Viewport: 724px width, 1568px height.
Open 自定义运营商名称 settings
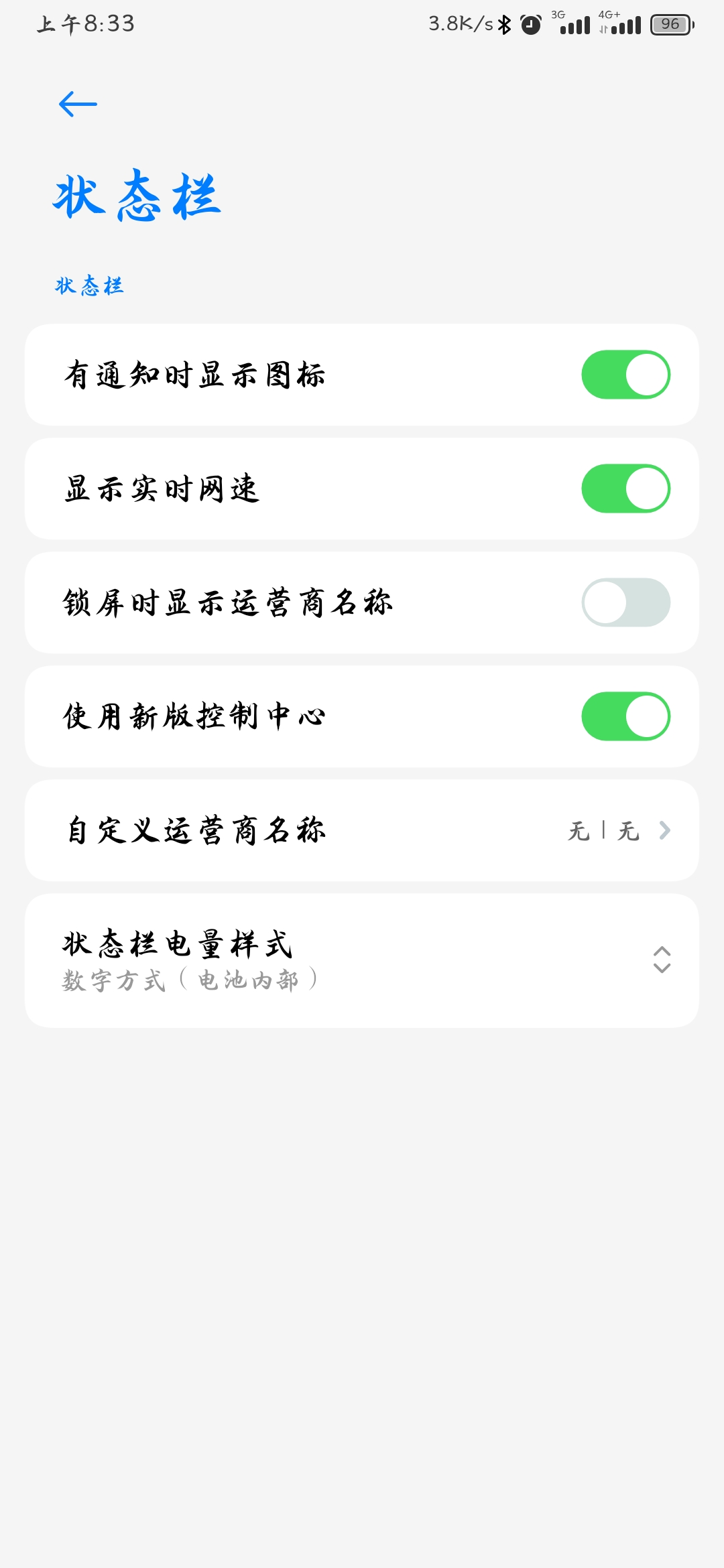click(362, 830)
